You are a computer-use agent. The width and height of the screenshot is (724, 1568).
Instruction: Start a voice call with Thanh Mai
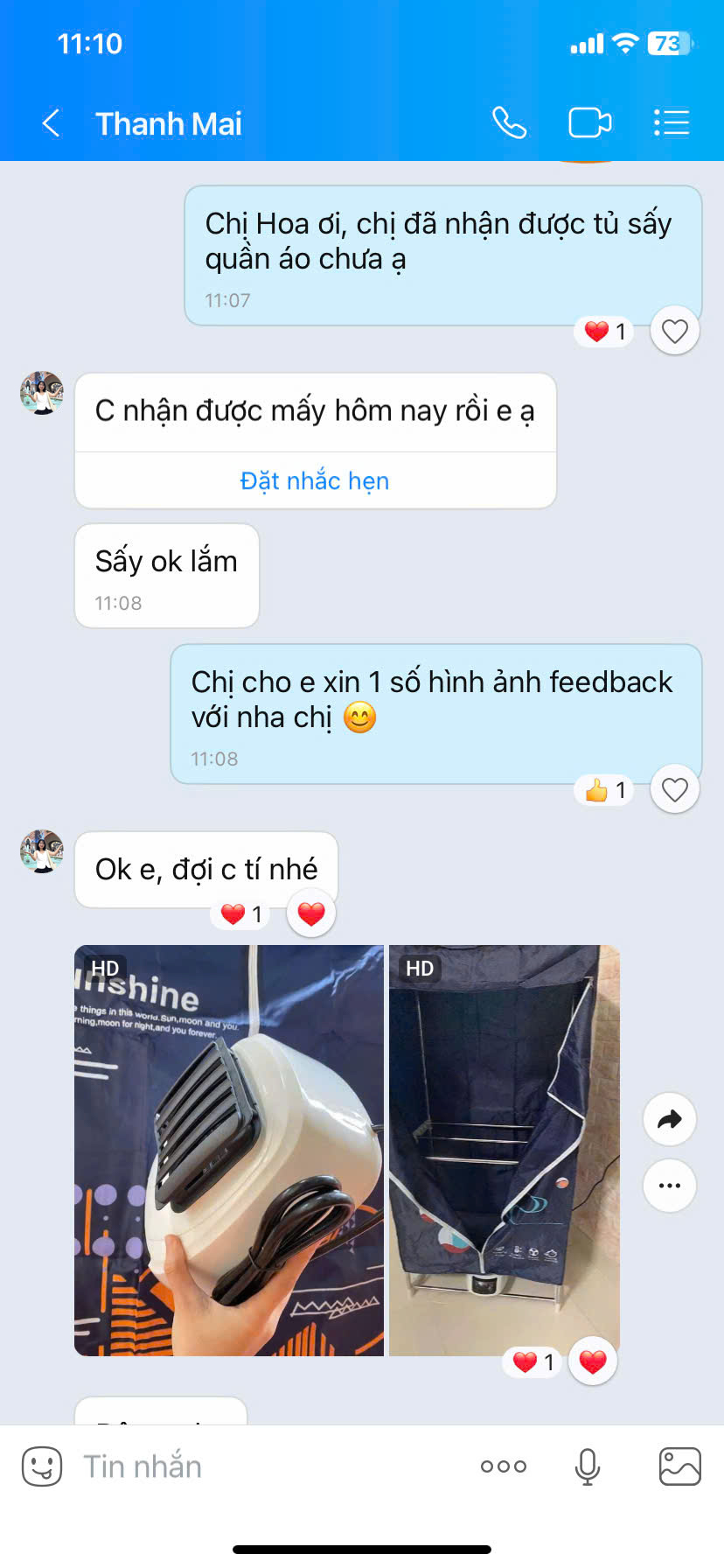click(509, 123)
